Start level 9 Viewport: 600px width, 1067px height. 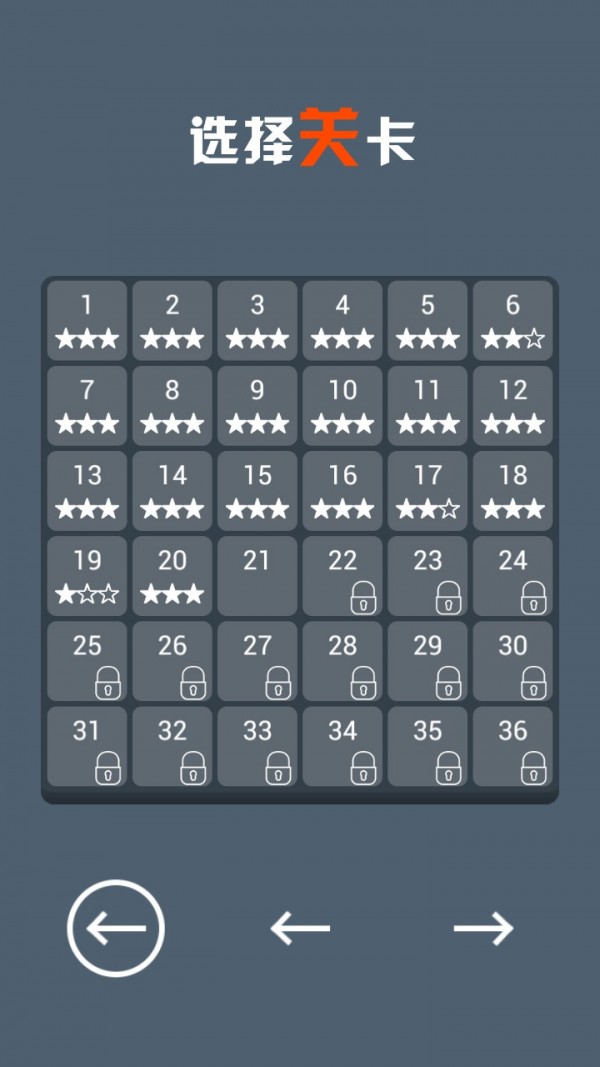[257, 405]
